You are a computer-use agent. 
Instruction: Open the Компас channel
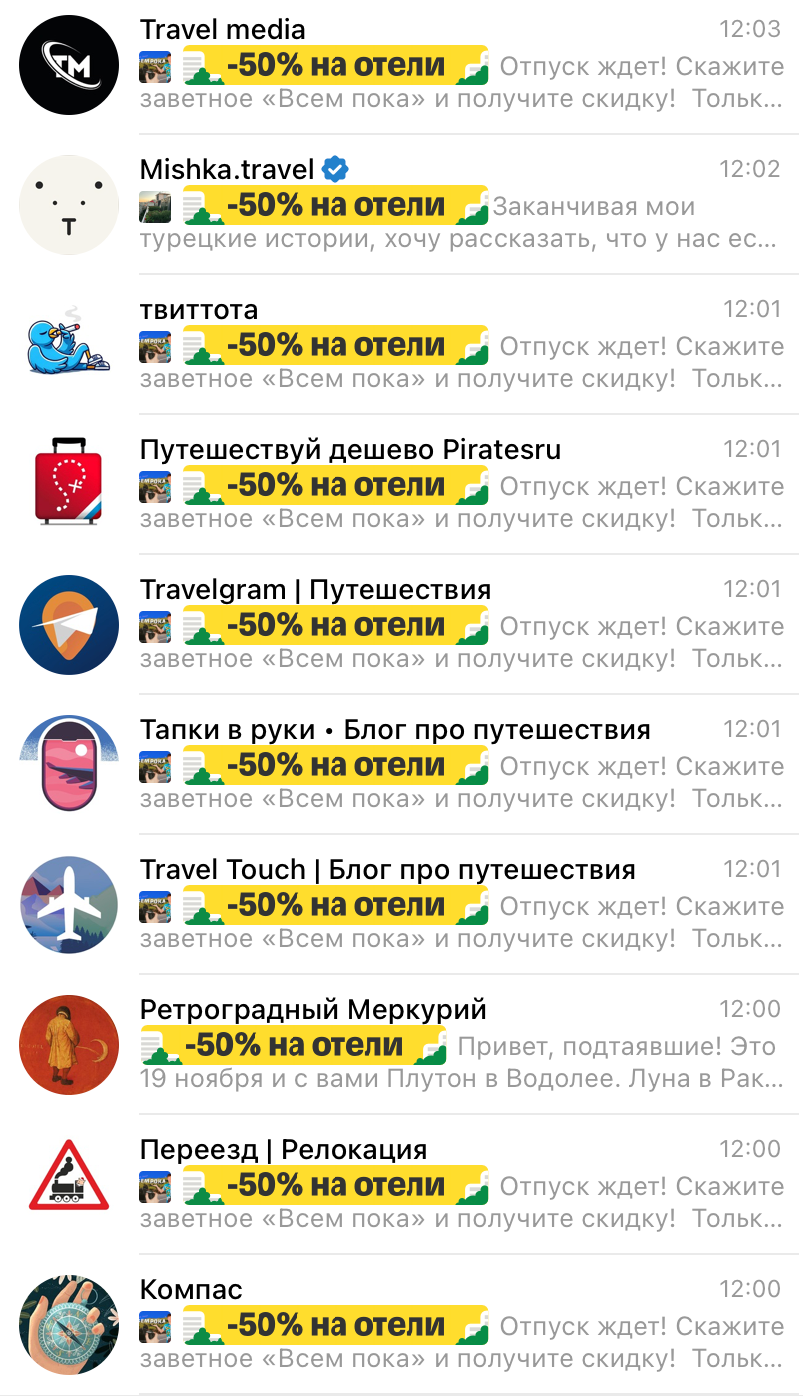click(401, 1325)
